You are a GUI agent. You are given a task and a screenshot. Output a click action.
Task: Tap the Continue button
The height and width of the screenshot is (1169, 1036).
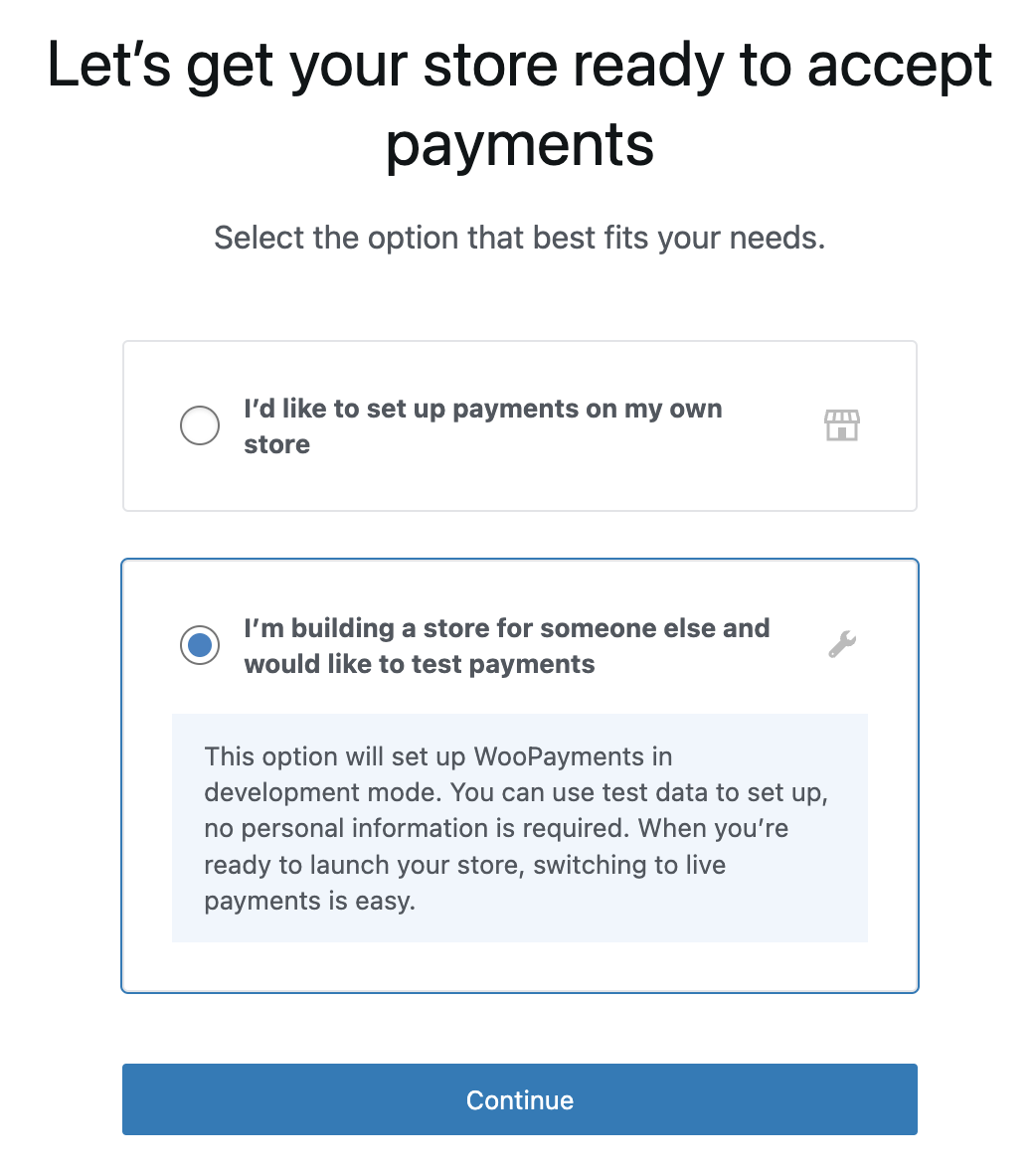click(519, 1099)
